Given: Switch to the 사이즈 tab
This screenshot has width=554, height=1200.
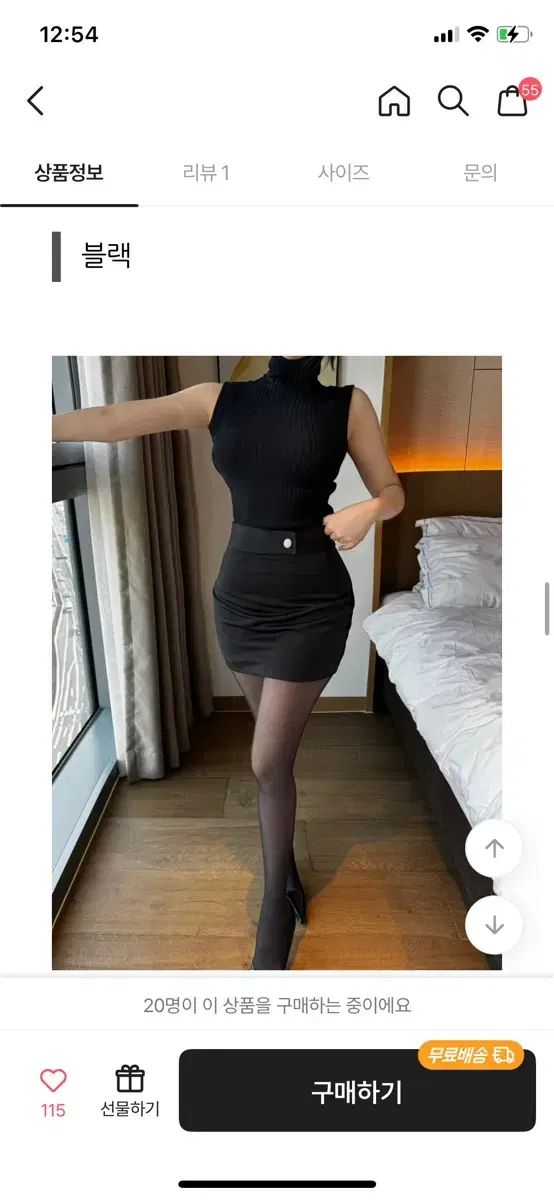Looking at the screenshot, I should point(344,173).
